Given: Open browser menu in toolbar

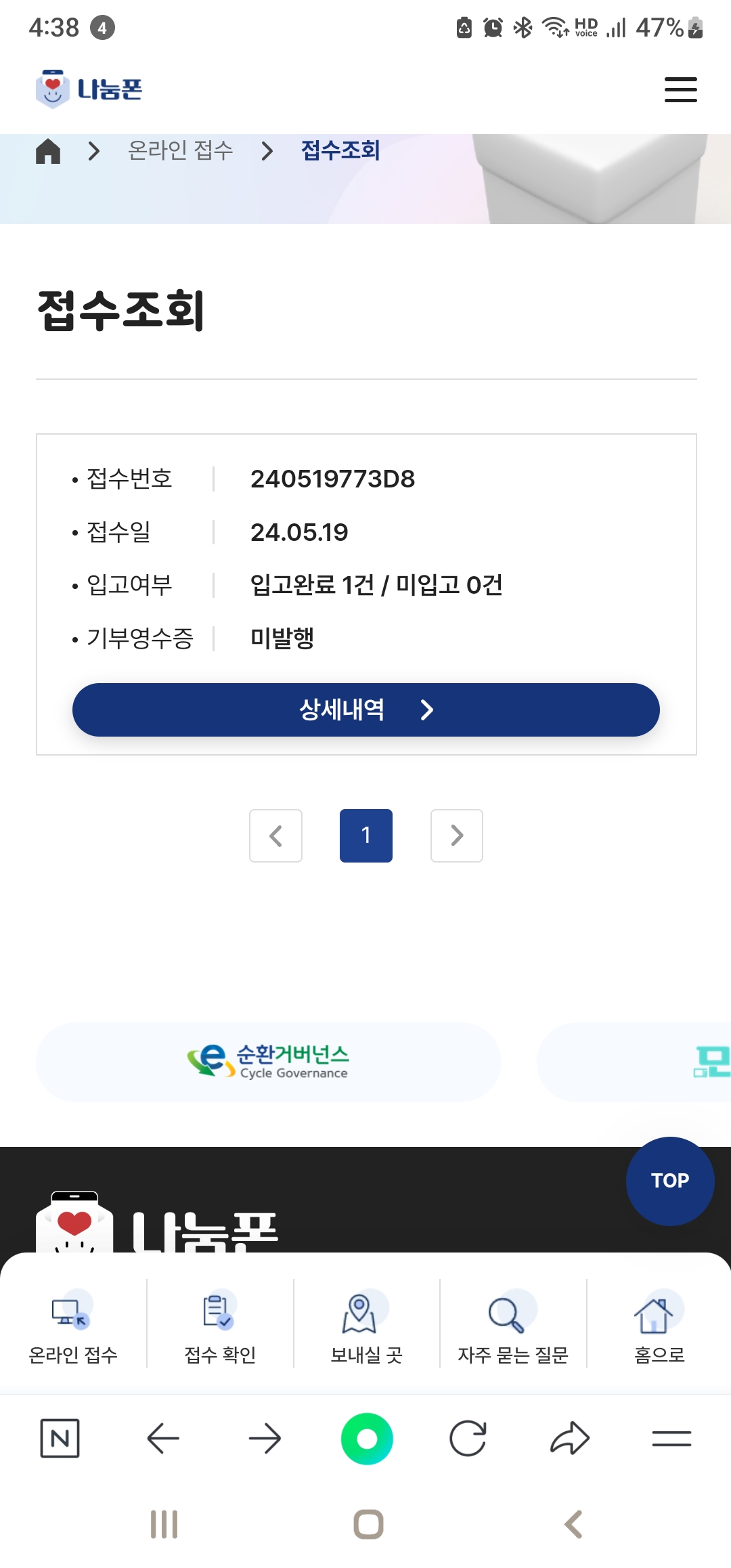Looking at the screenshot, I should point(671,1438).
